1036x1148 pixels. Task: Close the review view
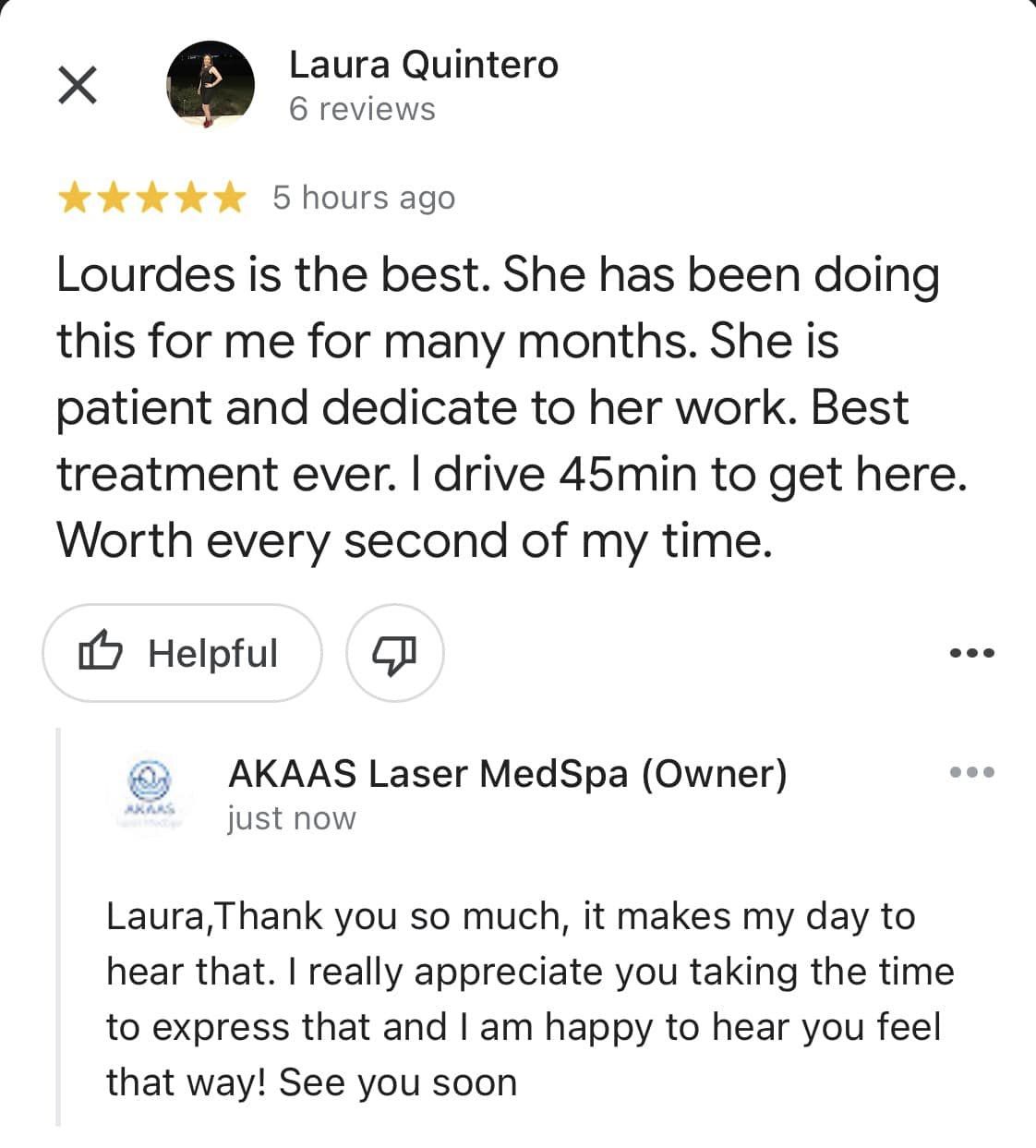78,86
